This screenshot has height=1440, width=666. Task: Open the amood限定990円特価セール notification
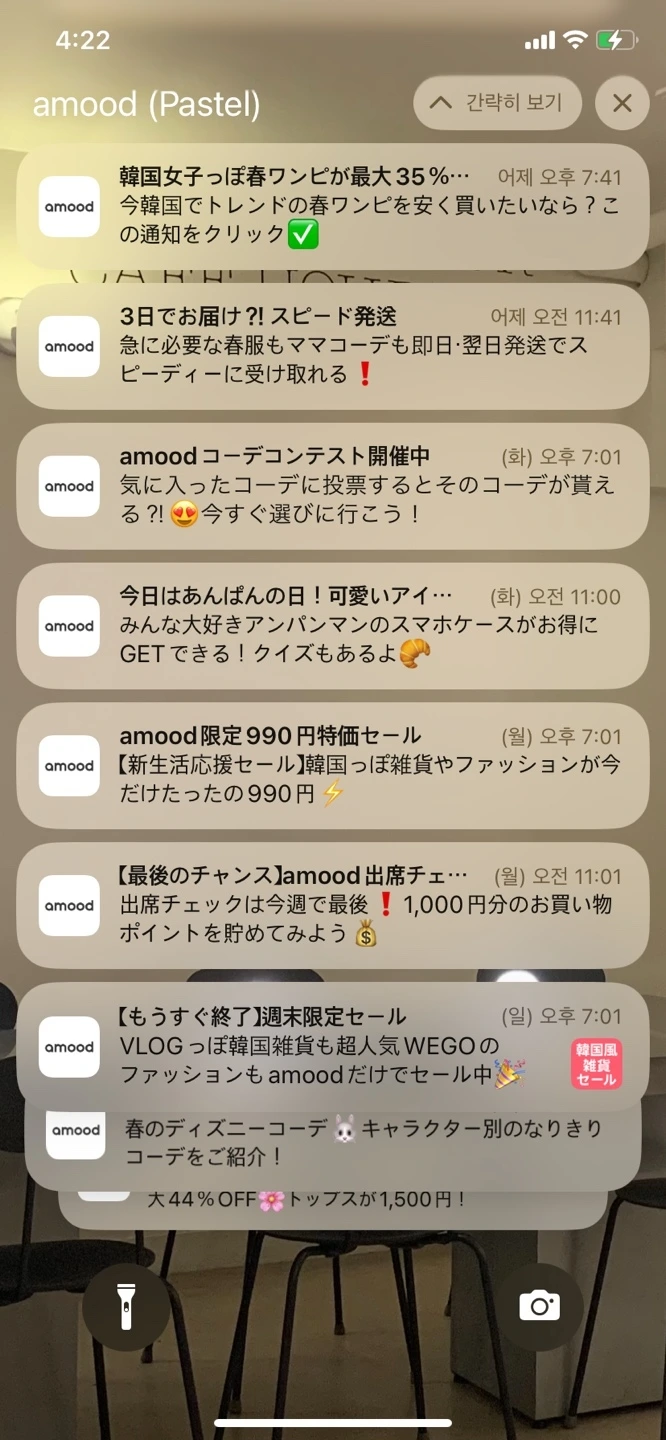pos(333,766)
